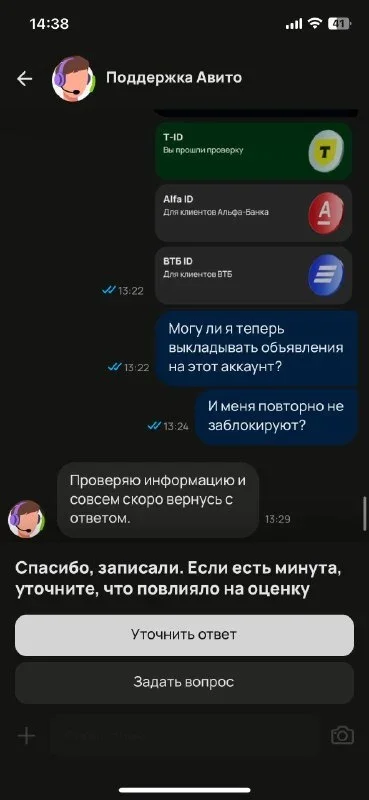Focus the message input field
The height and width of the screenshot is (800, 369).
click(184, 736)
